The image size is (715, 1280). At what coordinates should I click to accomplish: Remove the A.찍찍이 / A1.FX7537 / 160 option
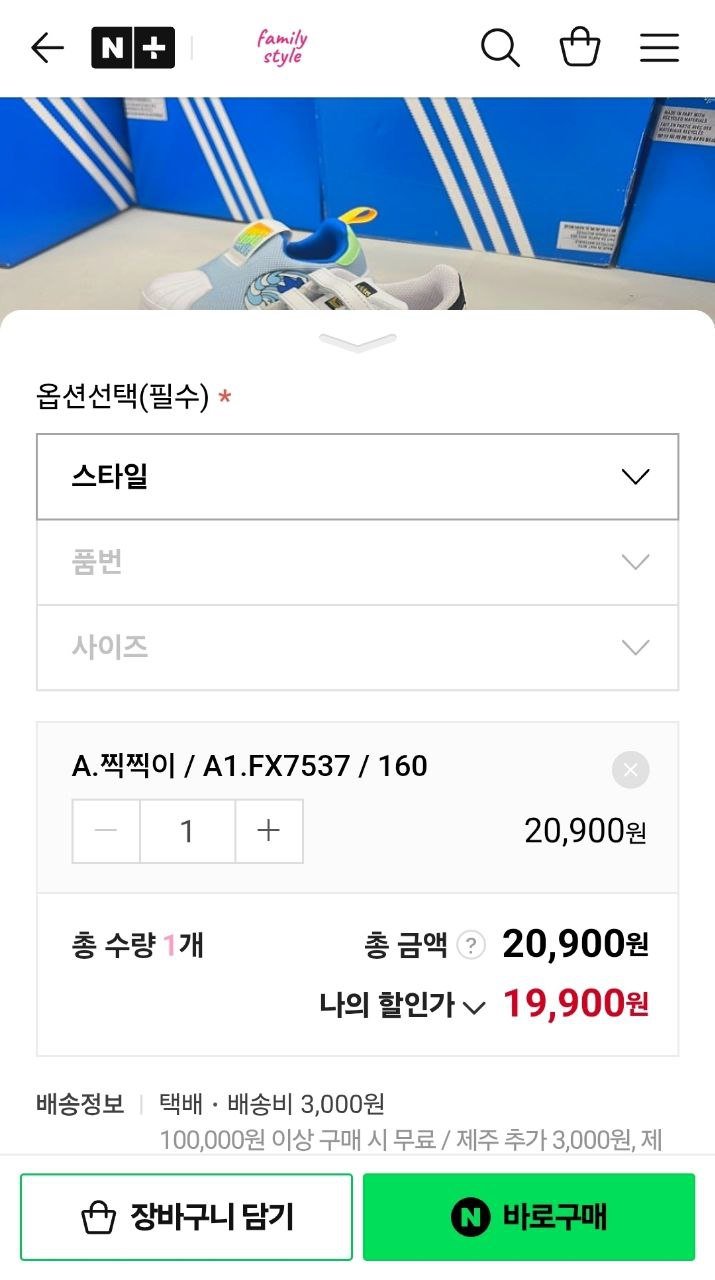[630, 770]
